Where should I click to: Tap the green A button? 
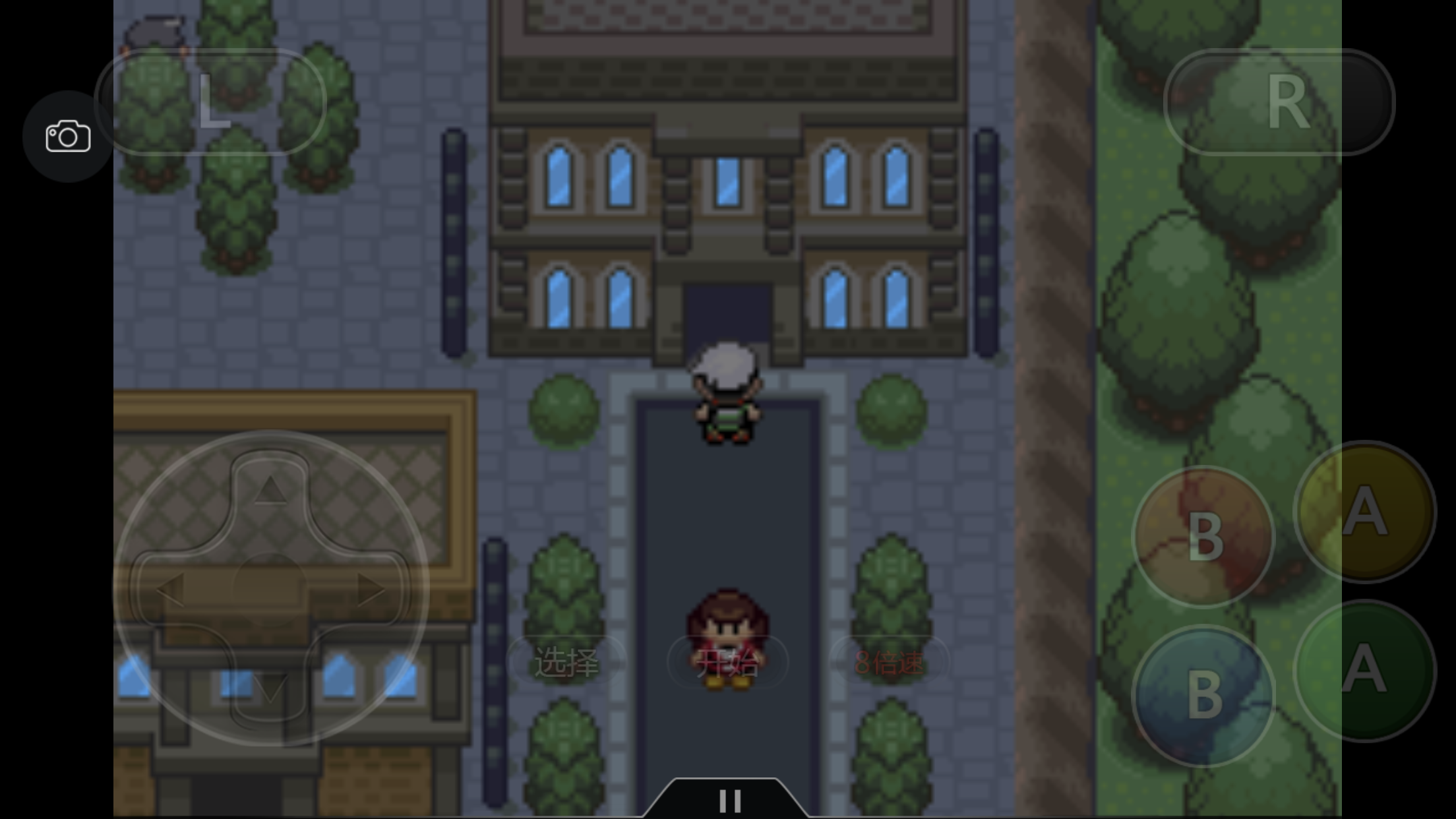[x=1364, y=671]
